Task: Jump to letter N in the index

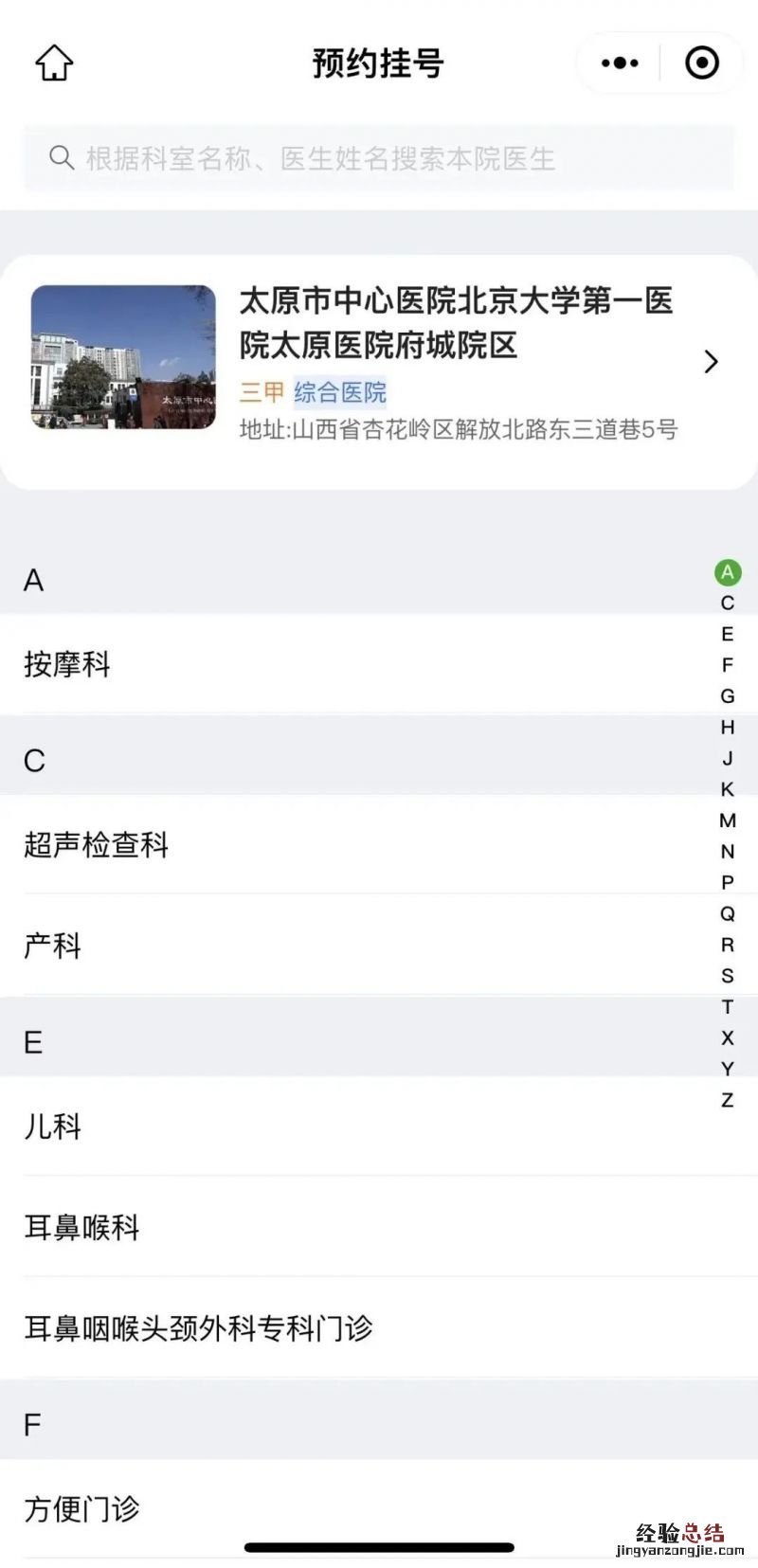Action: [728, 852]
